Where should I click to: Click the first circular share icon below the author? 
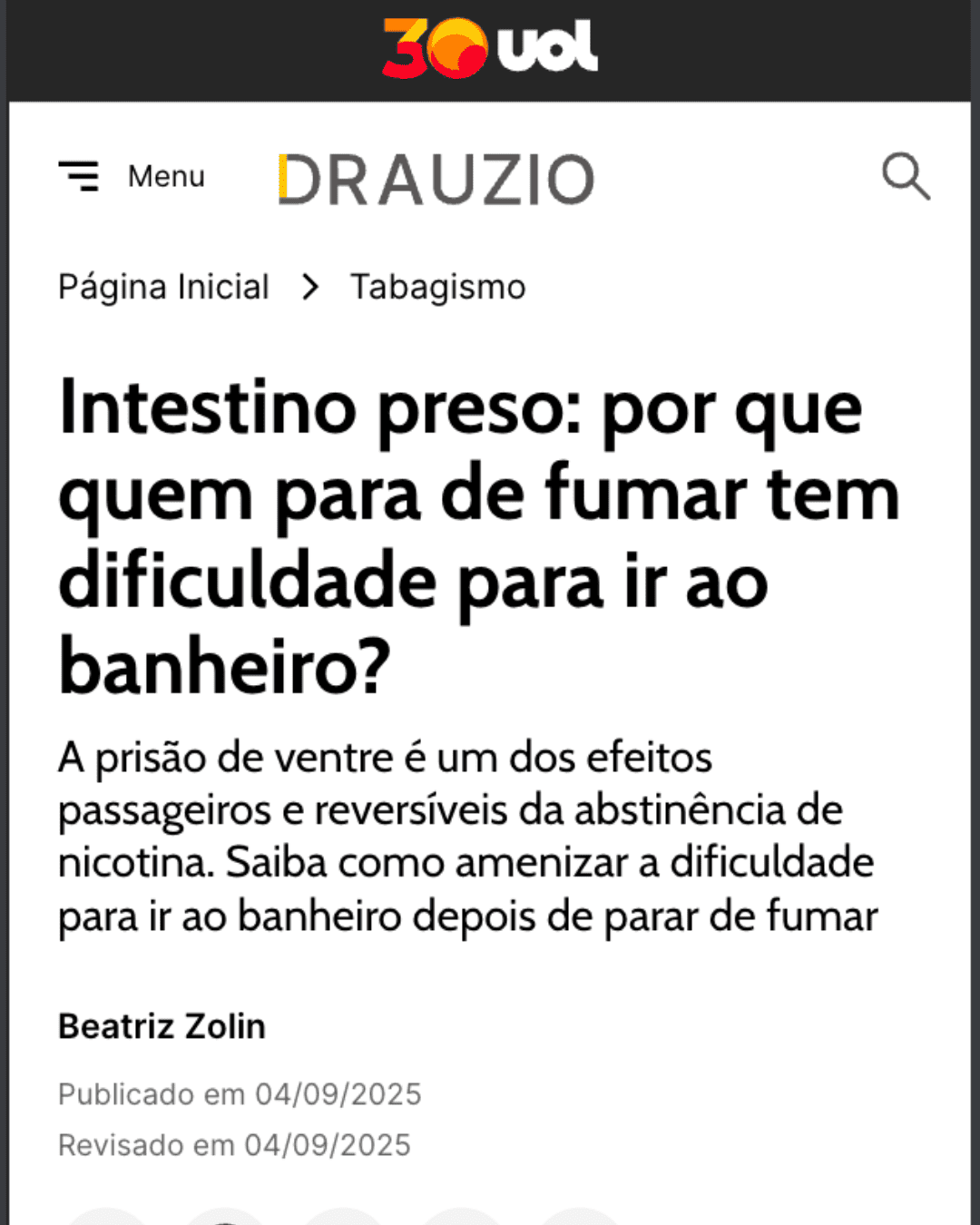click(109, 1220)
